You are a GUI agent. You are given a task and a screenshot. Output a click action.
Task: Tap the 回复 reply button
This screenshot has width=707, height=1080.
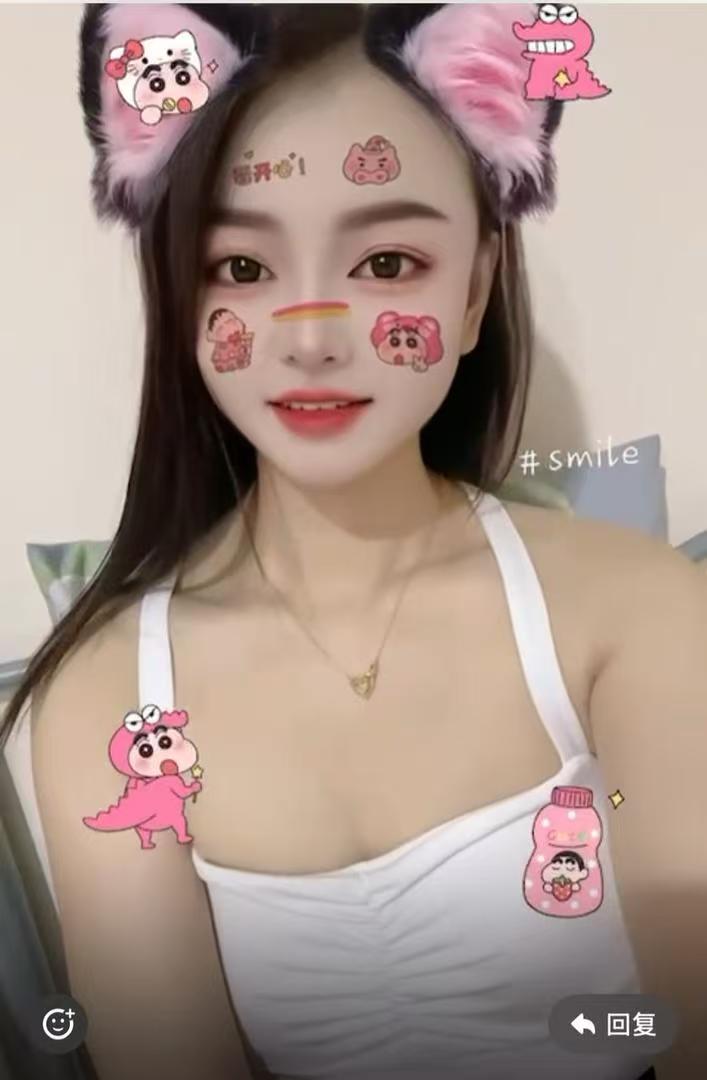pyautogui.click(x=613, y=1024)
